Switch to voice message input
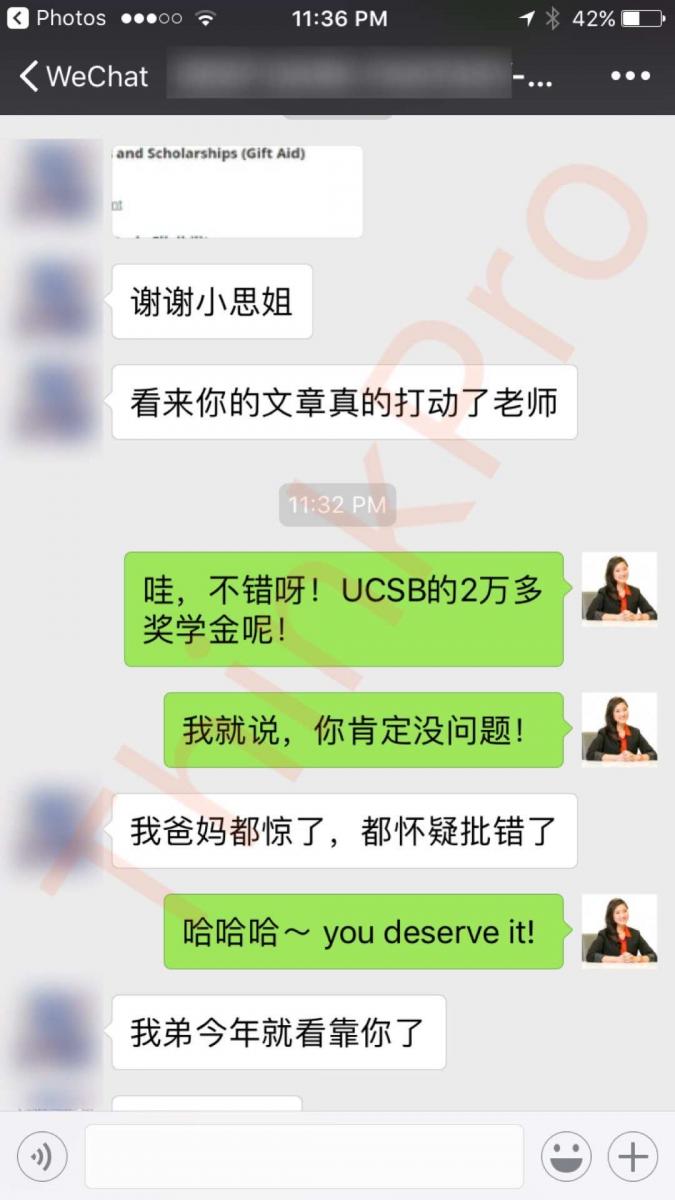Viewport: 675px width, 1200px height. (42, 1157)
